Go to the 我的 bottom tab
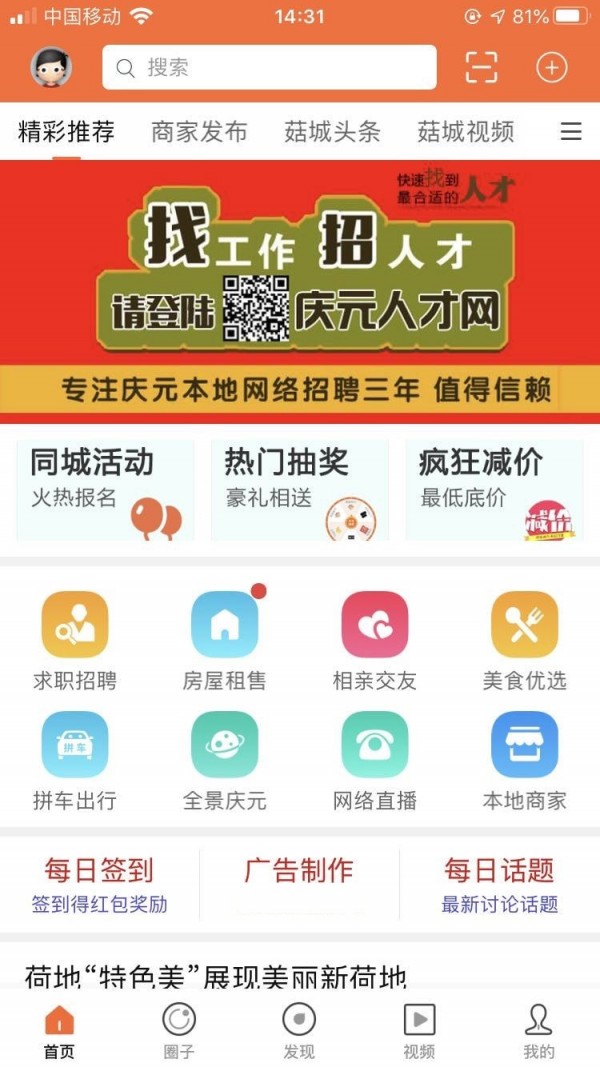Viewport: 600px width, 1067px height. tap(539, 1032)
